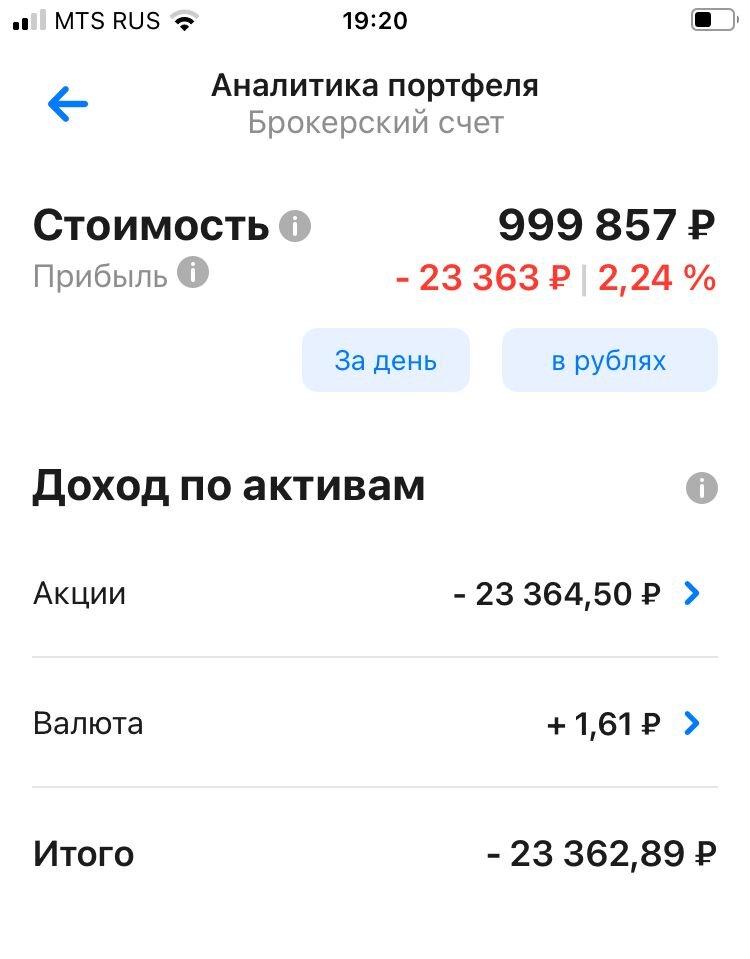The width and height of the screenshot is (750, 959).
Task: Change the period with За день button
Action: click(385, 360)
